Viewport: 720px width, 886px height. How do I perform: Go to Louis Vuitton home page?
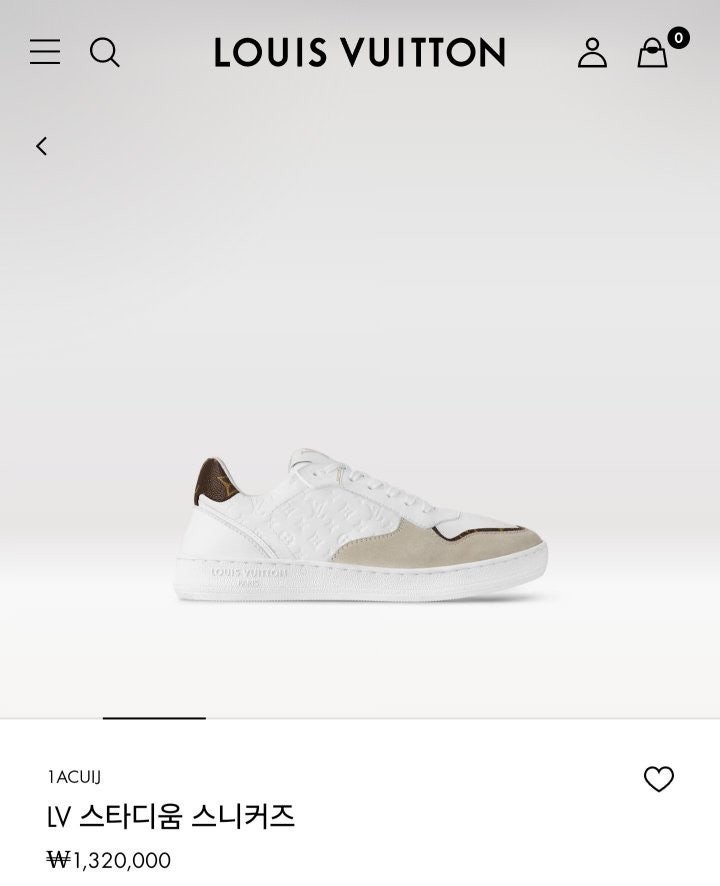[360, 52]
